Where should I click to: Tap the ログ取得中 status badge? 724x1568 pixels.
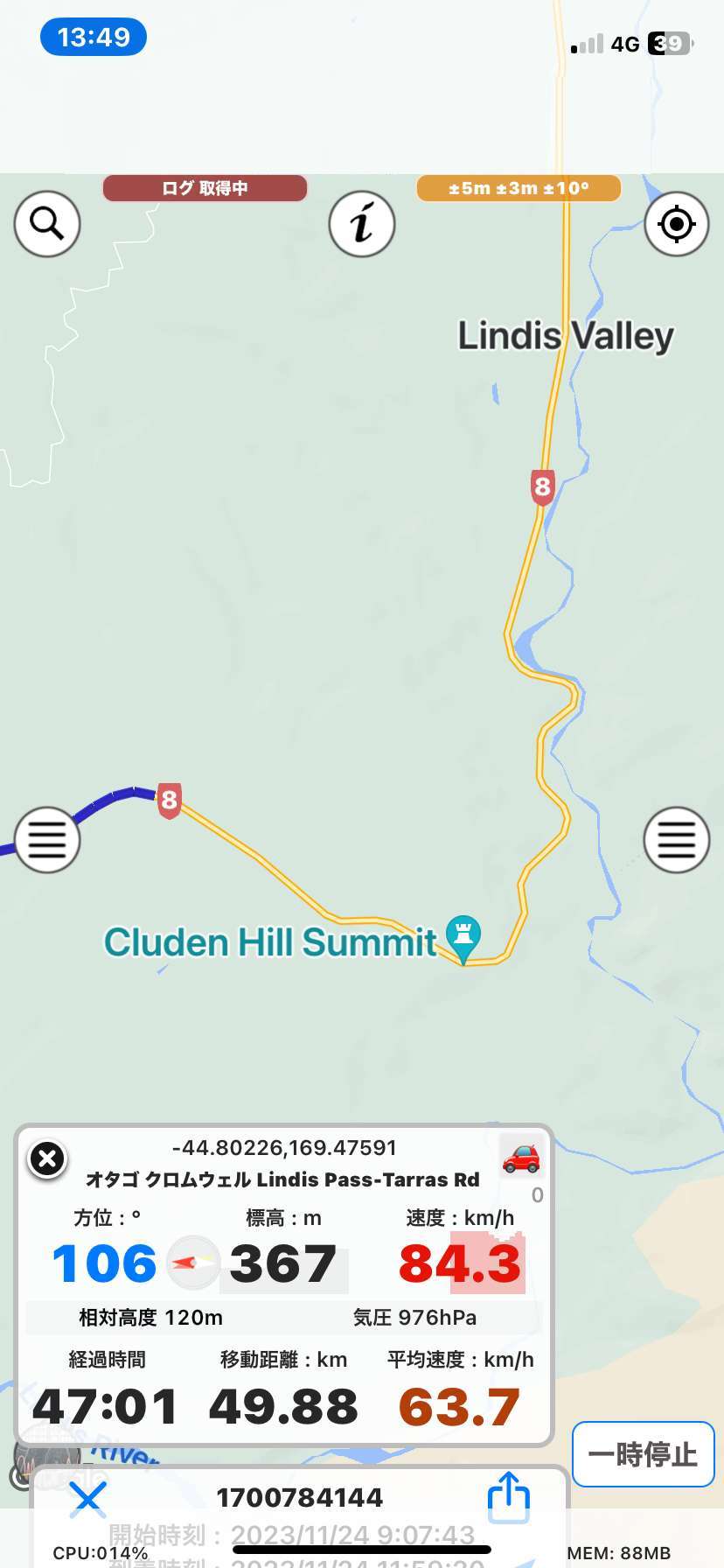coord(205,188)
